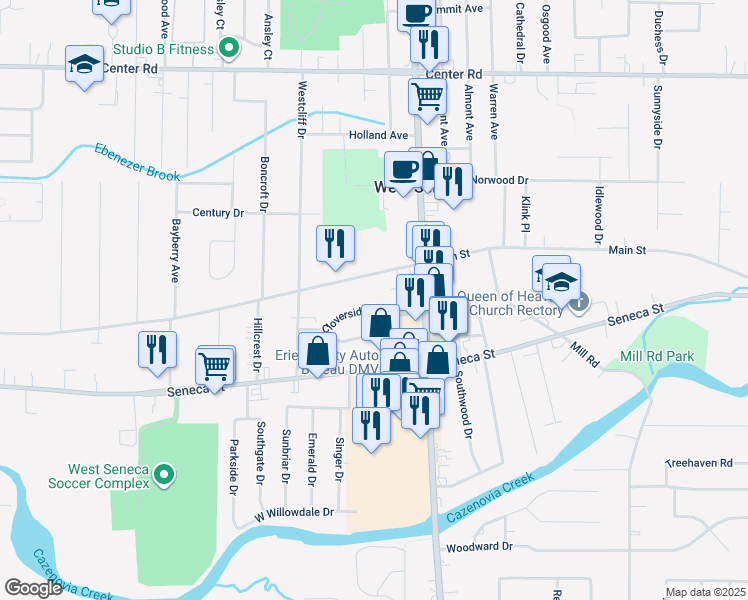Open the cafe marker near Holland Ave
Screen dimensions: 748x600
pyautogui.click(x=404, y=169)
